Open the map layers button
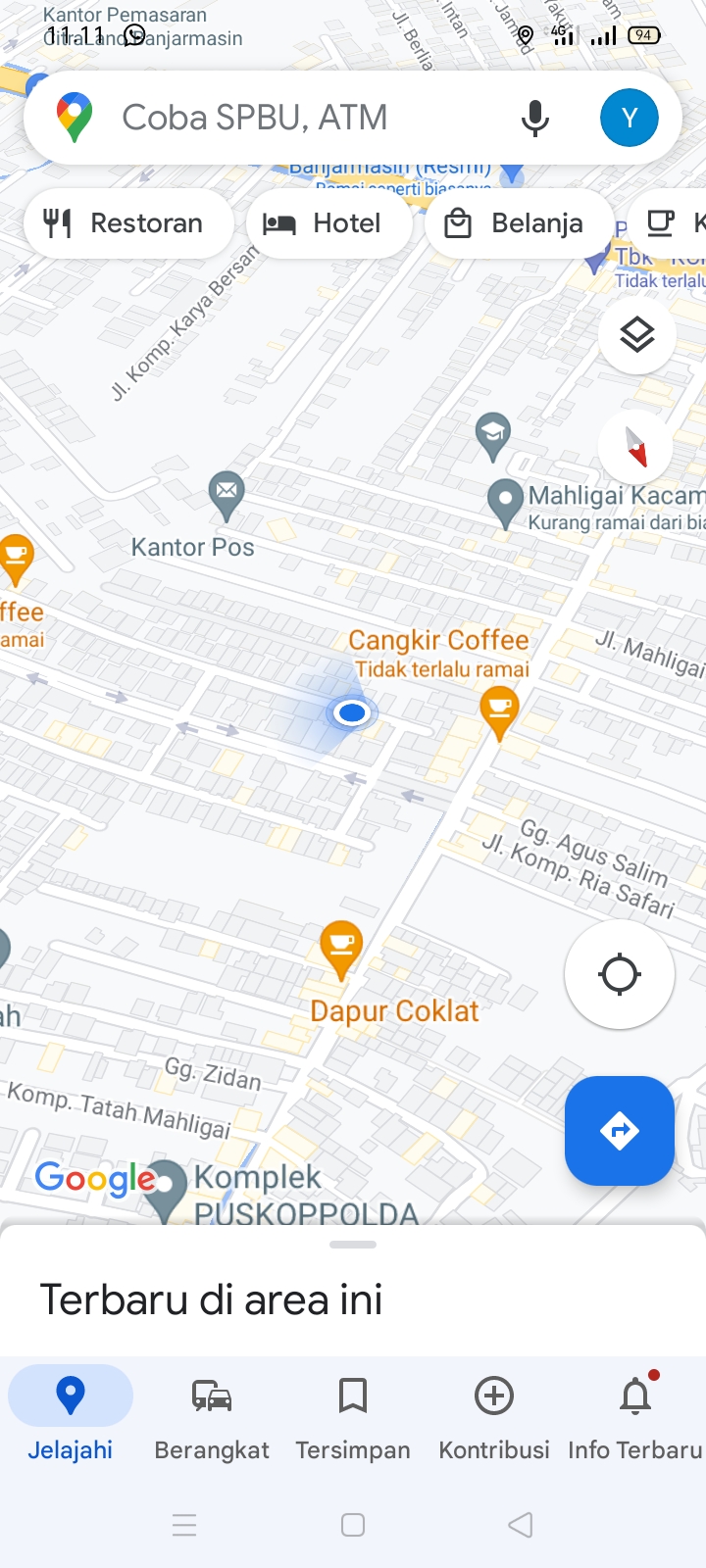The height and width of the screenshot is (1568, 706). point(636,335)
